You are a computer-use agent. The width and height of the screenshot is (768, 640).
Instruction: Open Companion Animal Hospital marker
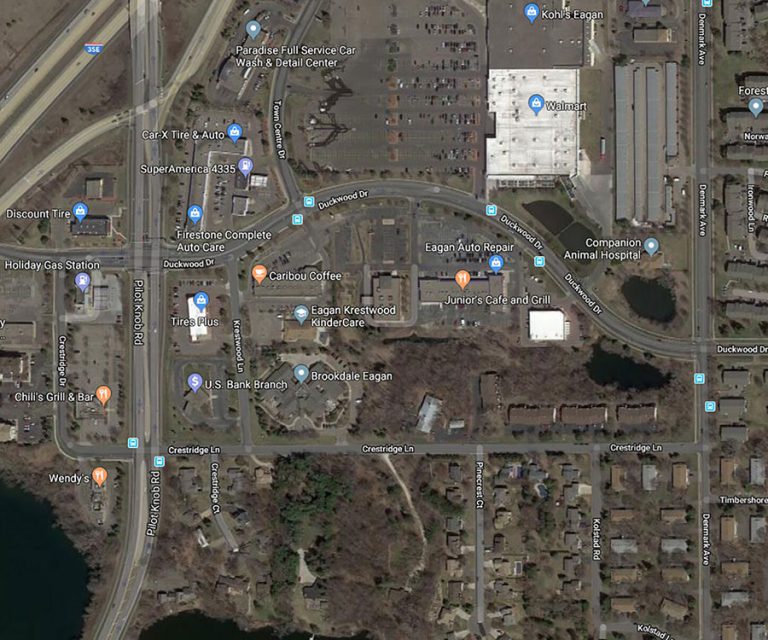point(651,245)
